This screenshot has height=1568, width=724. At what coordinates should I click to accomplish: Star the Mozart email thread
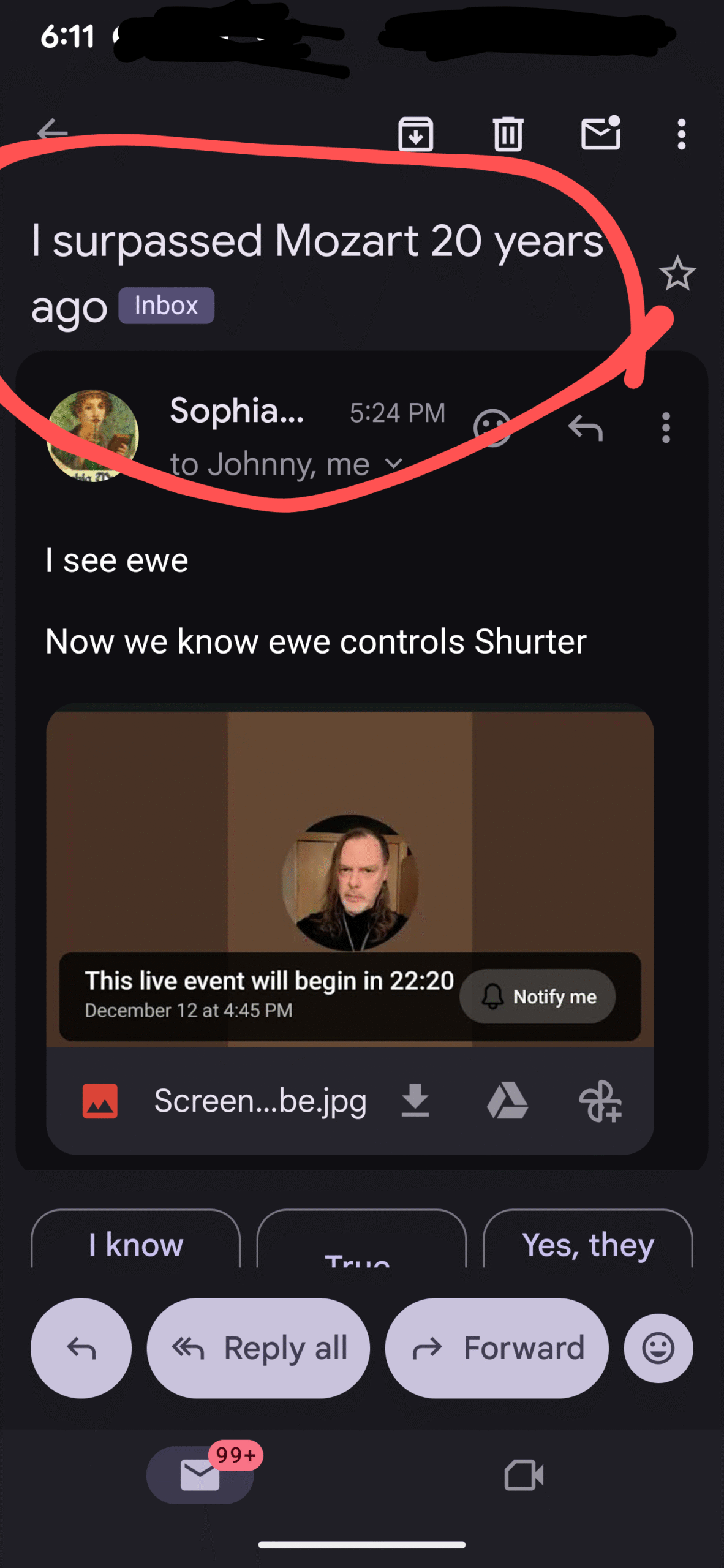click(677, 273)
